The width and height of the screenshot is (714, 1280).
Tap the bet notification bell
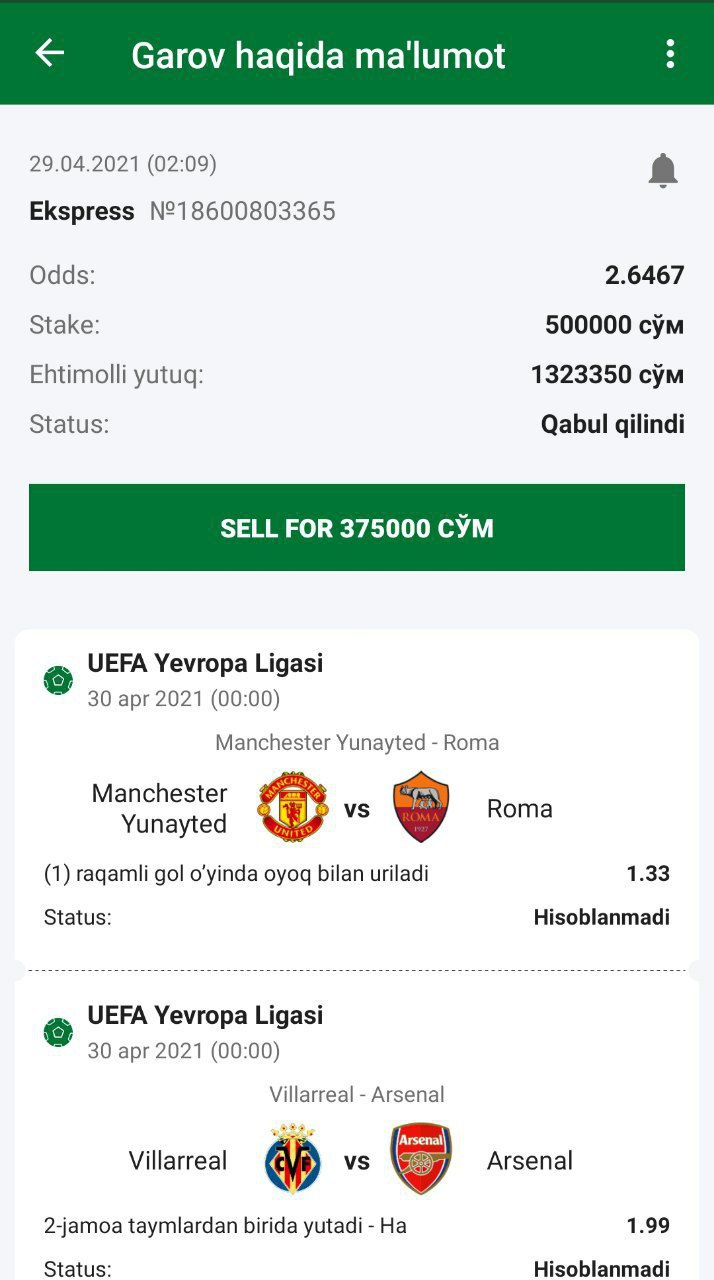662,171
